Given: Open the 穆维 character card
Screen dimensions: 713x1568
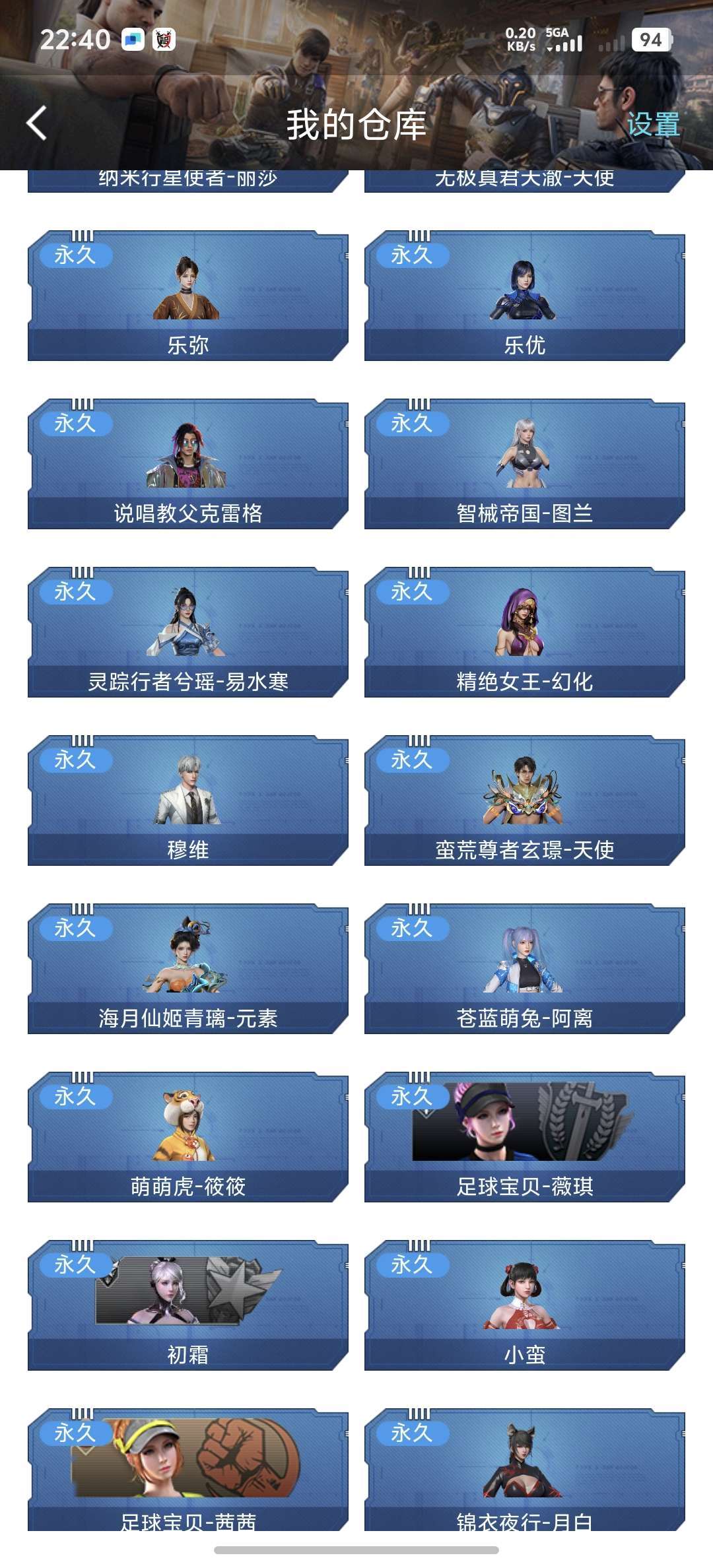Looking at the screenshot, I should point(188,800).
